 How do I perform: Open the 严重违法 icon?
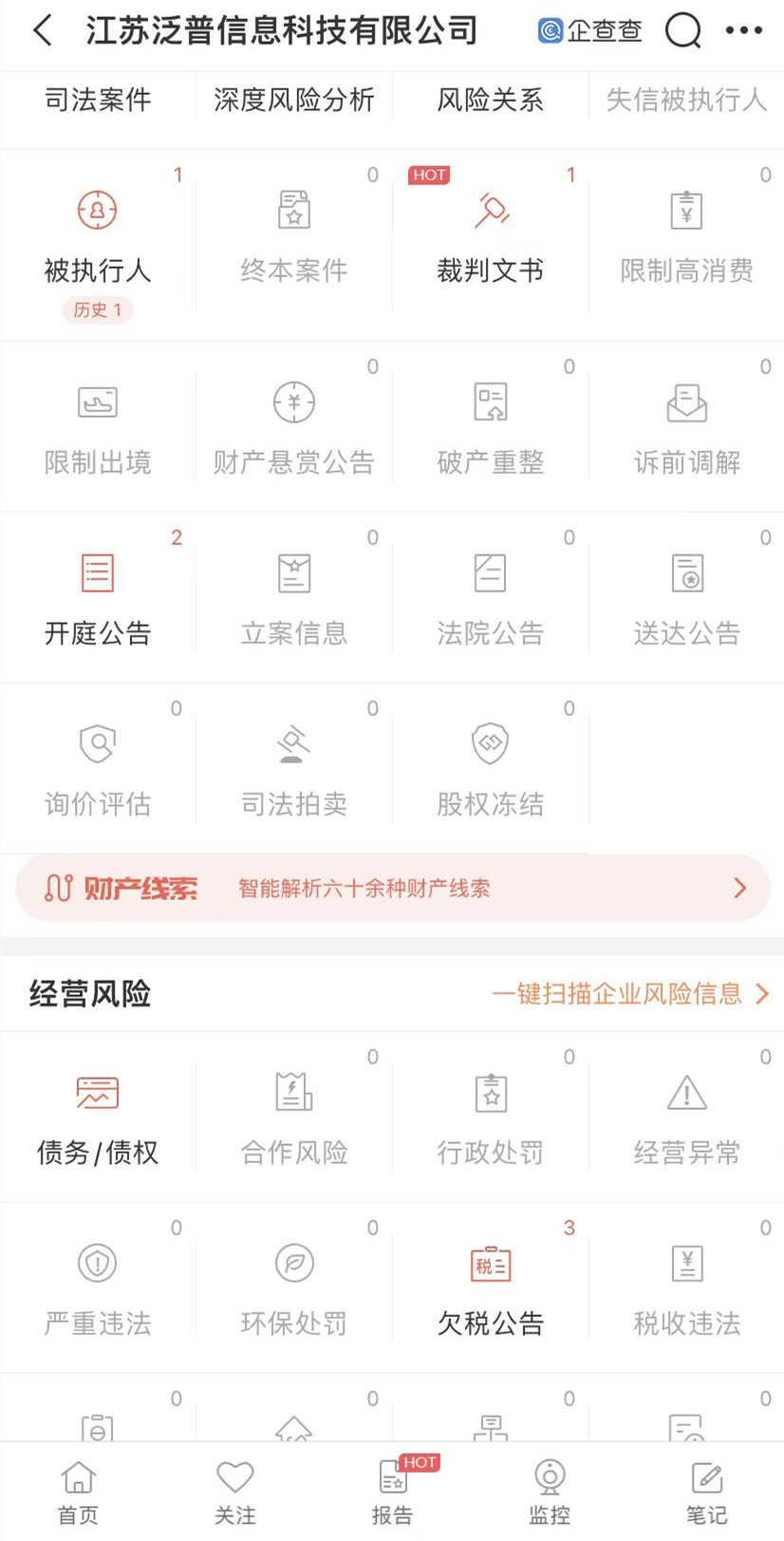tap(97, 1263)
